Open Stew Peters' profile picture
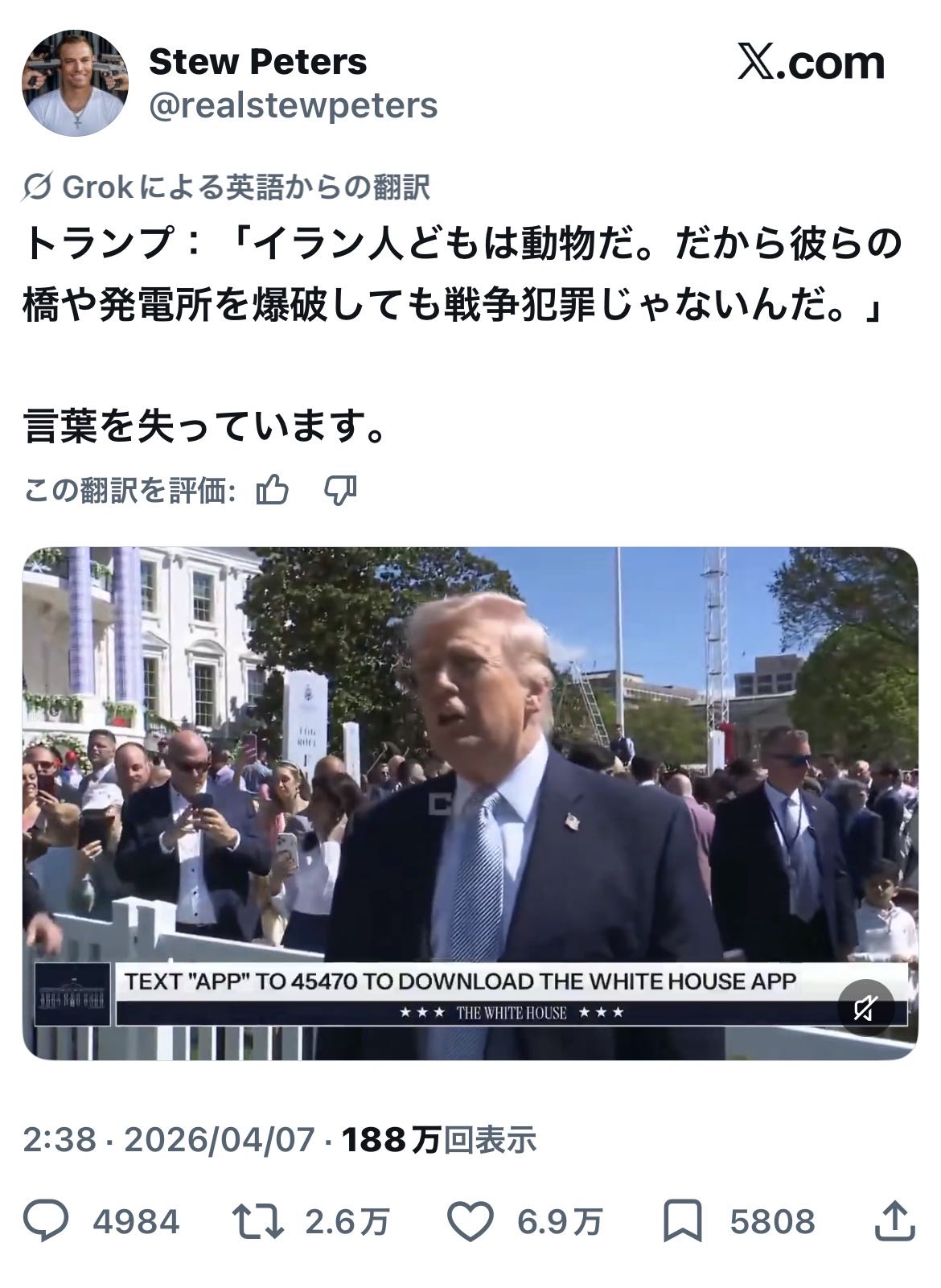 tap(75, 83)
